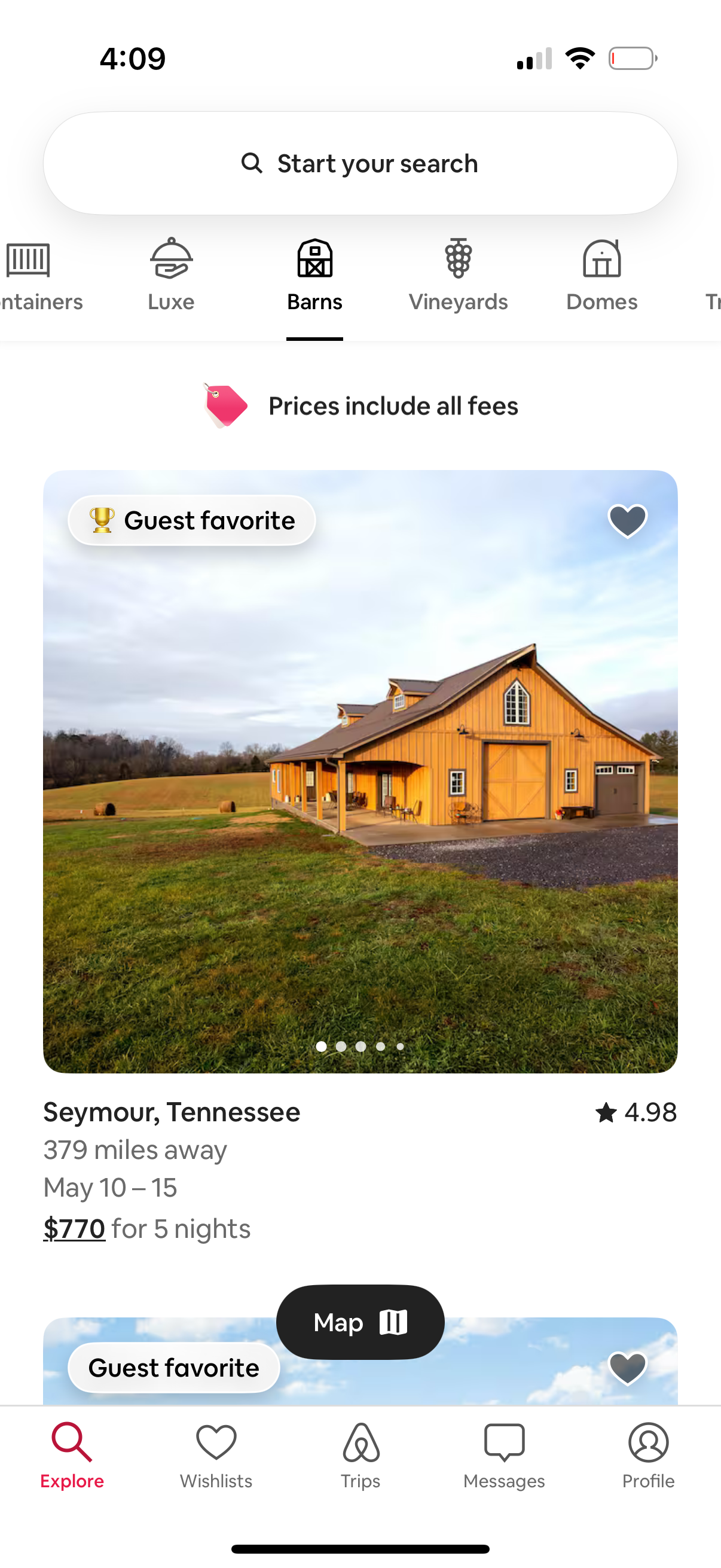Image resolution: width=721 pixels, height=1568 pixels.
Task: Jump to the third photo via carousel dot
Action: [360, 1047]
